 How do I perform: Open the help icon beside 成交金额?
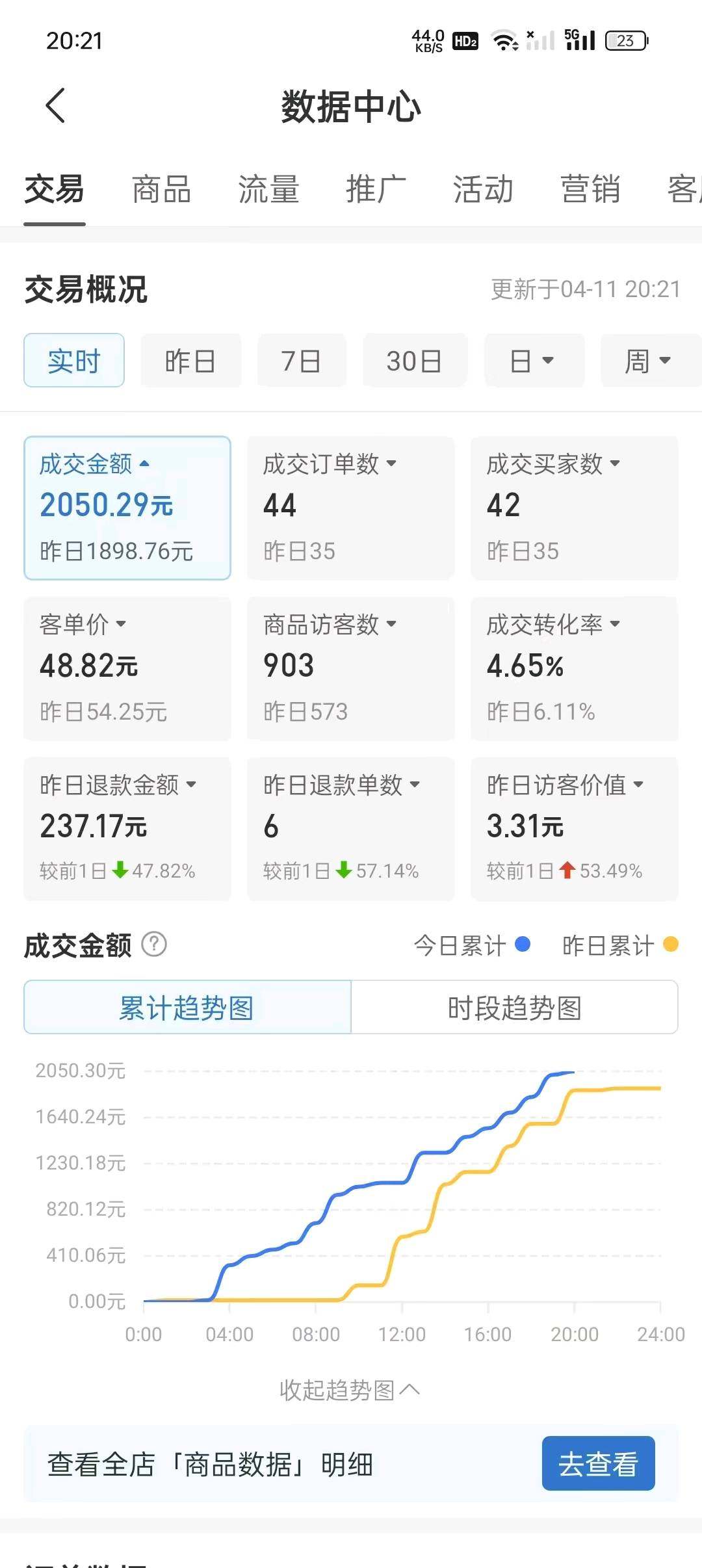pos(154,944)
